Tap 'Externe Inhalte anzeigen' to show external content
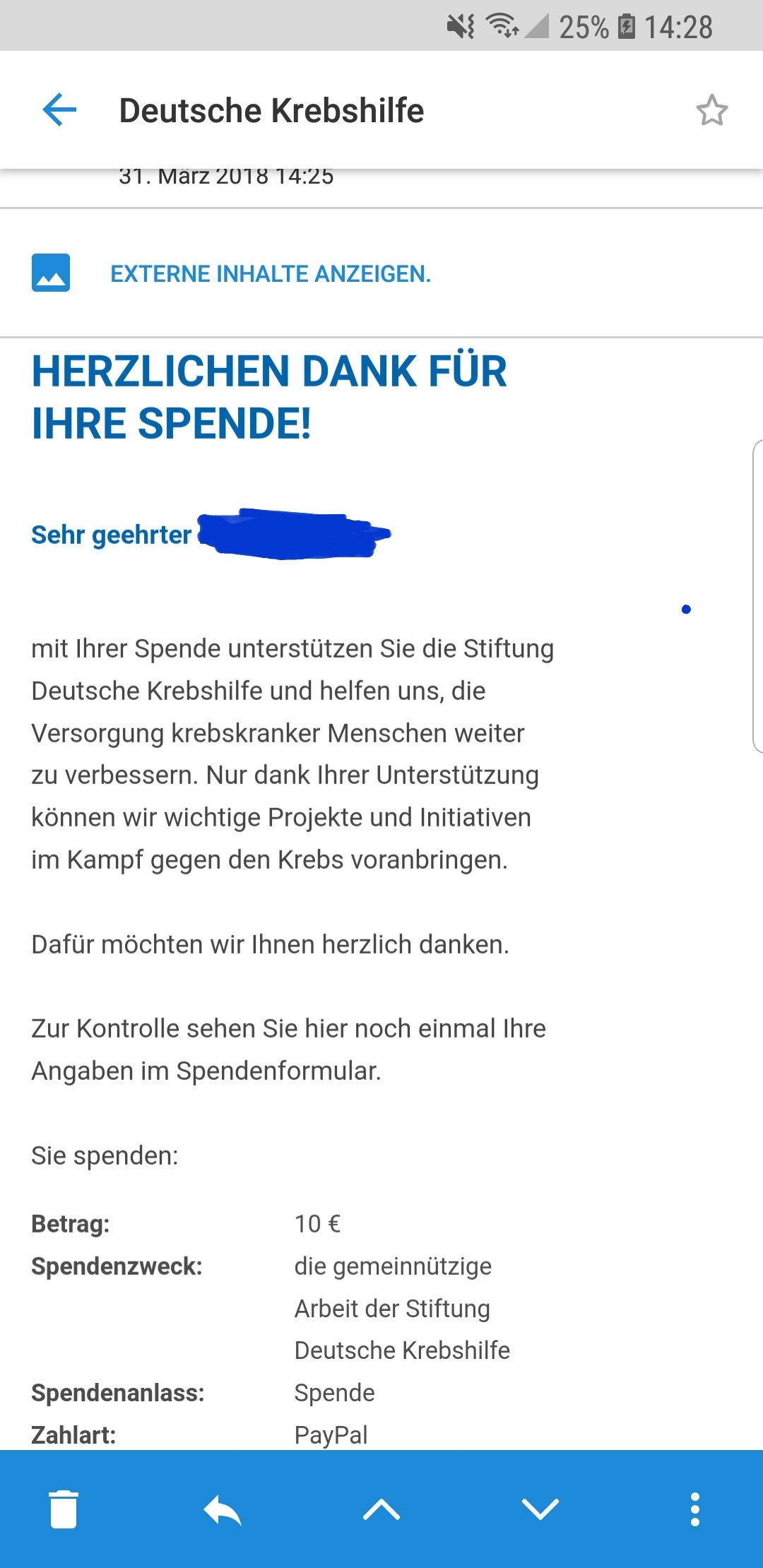 pyautogui.click(x=271, y=273)
